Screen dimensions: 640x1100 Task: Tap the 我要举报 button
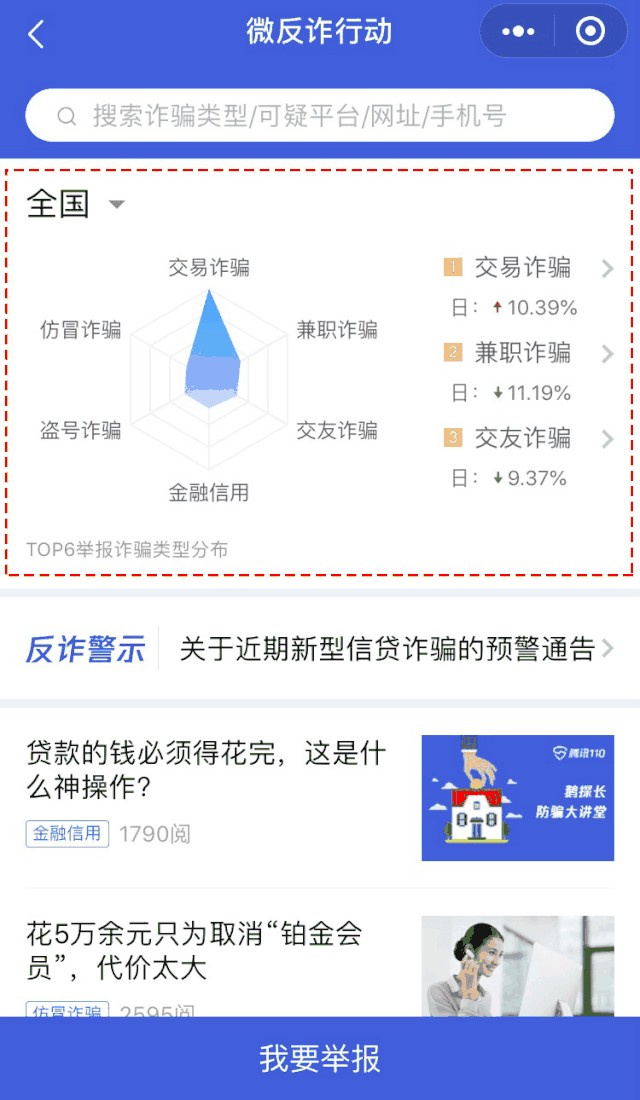pyautogui.click(x=320, y=1058)
